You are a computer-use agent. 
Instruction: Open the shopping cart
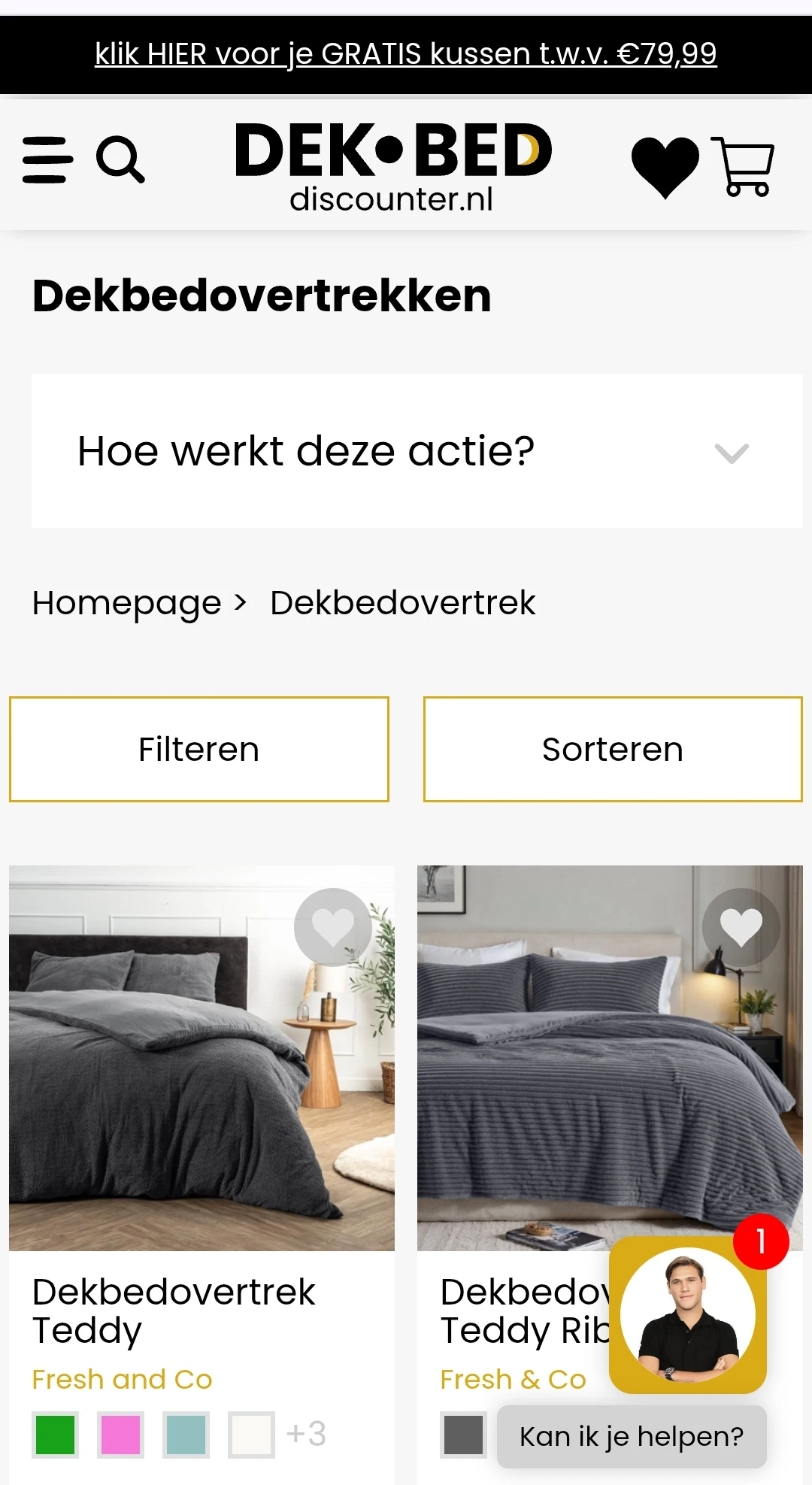(744, 165)
